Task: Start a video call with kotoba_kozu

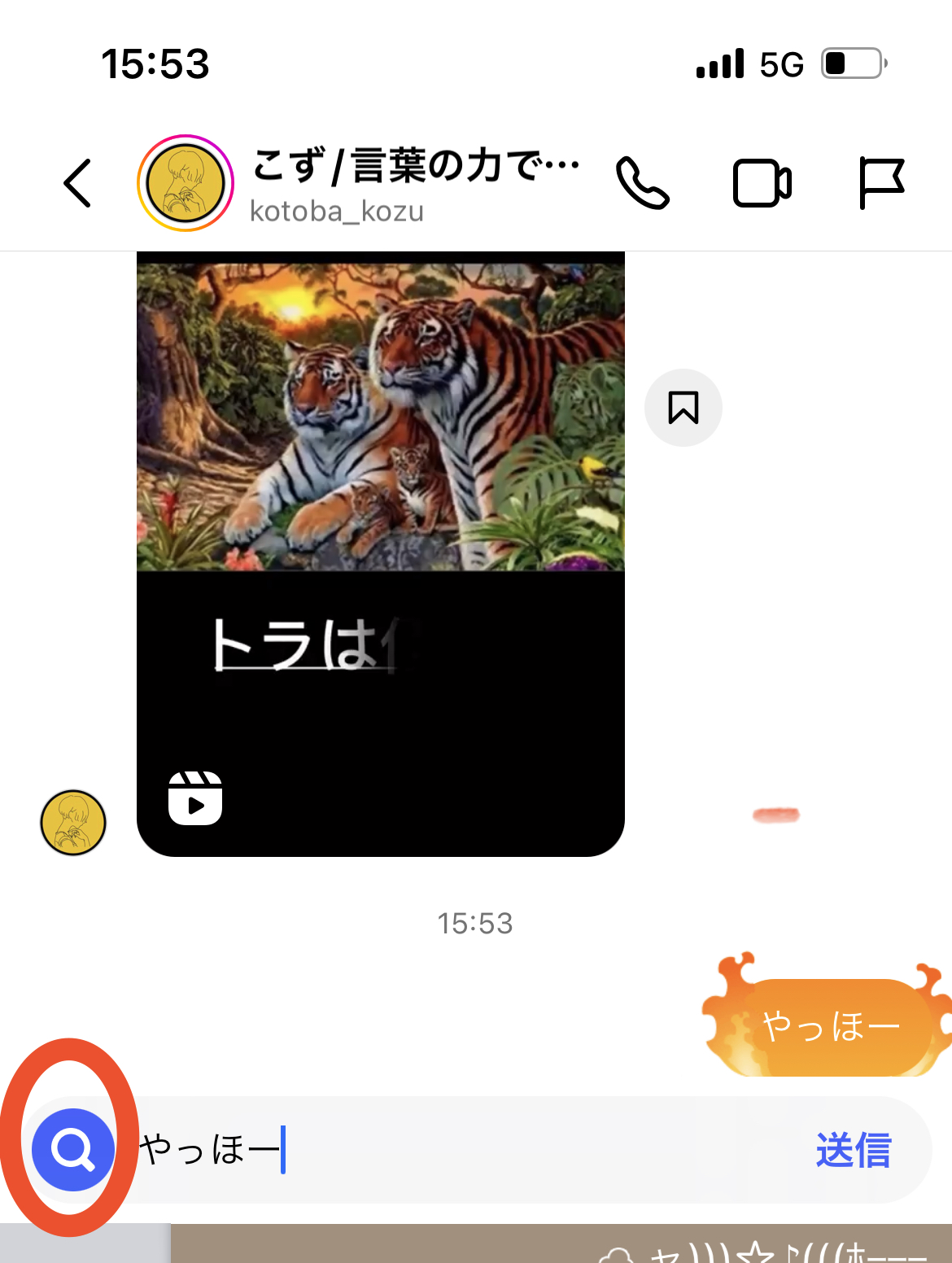Action: pyautogui.click(x=762, y=183)
